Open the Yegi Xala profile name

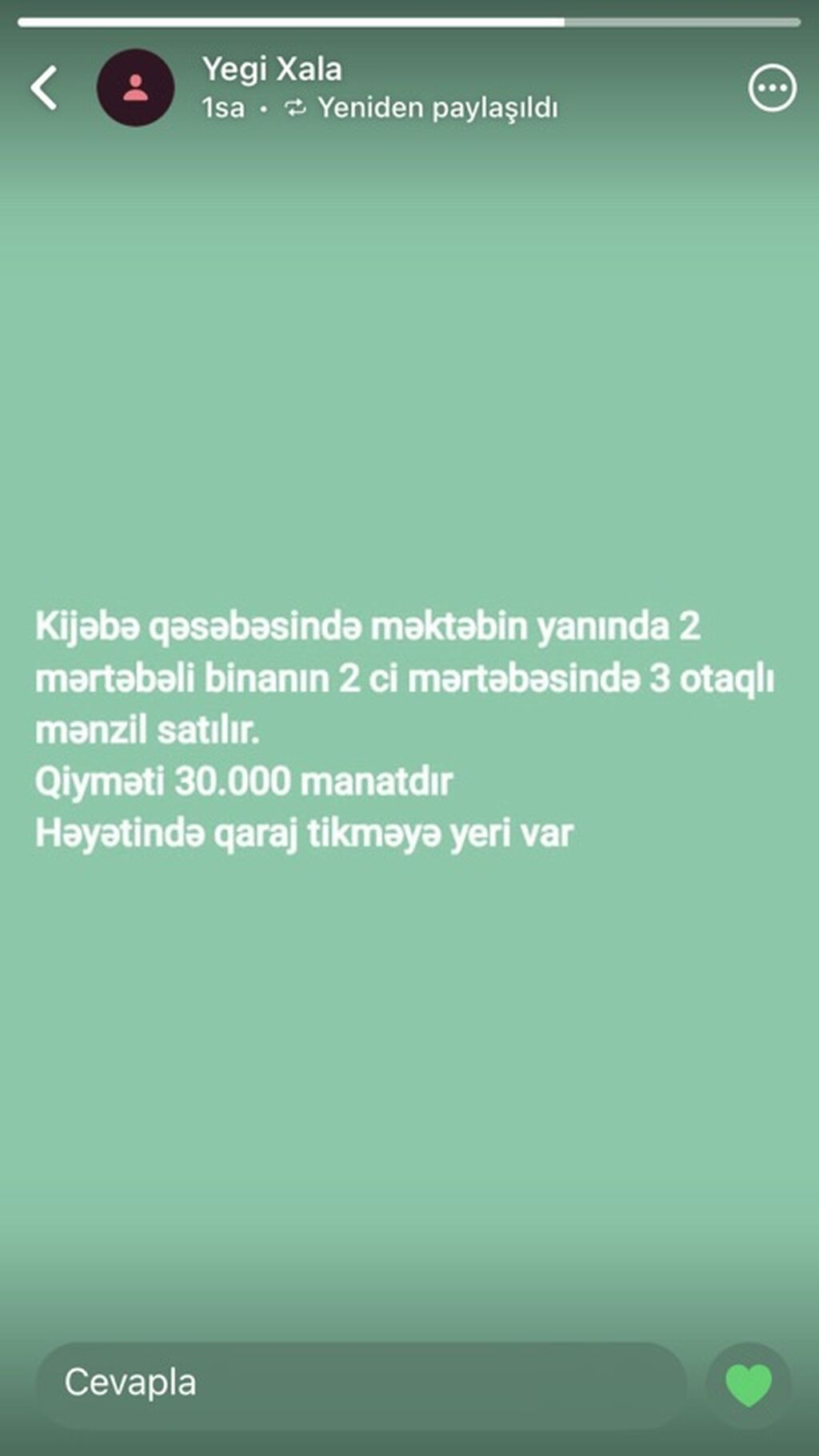[x=272, y=70]
